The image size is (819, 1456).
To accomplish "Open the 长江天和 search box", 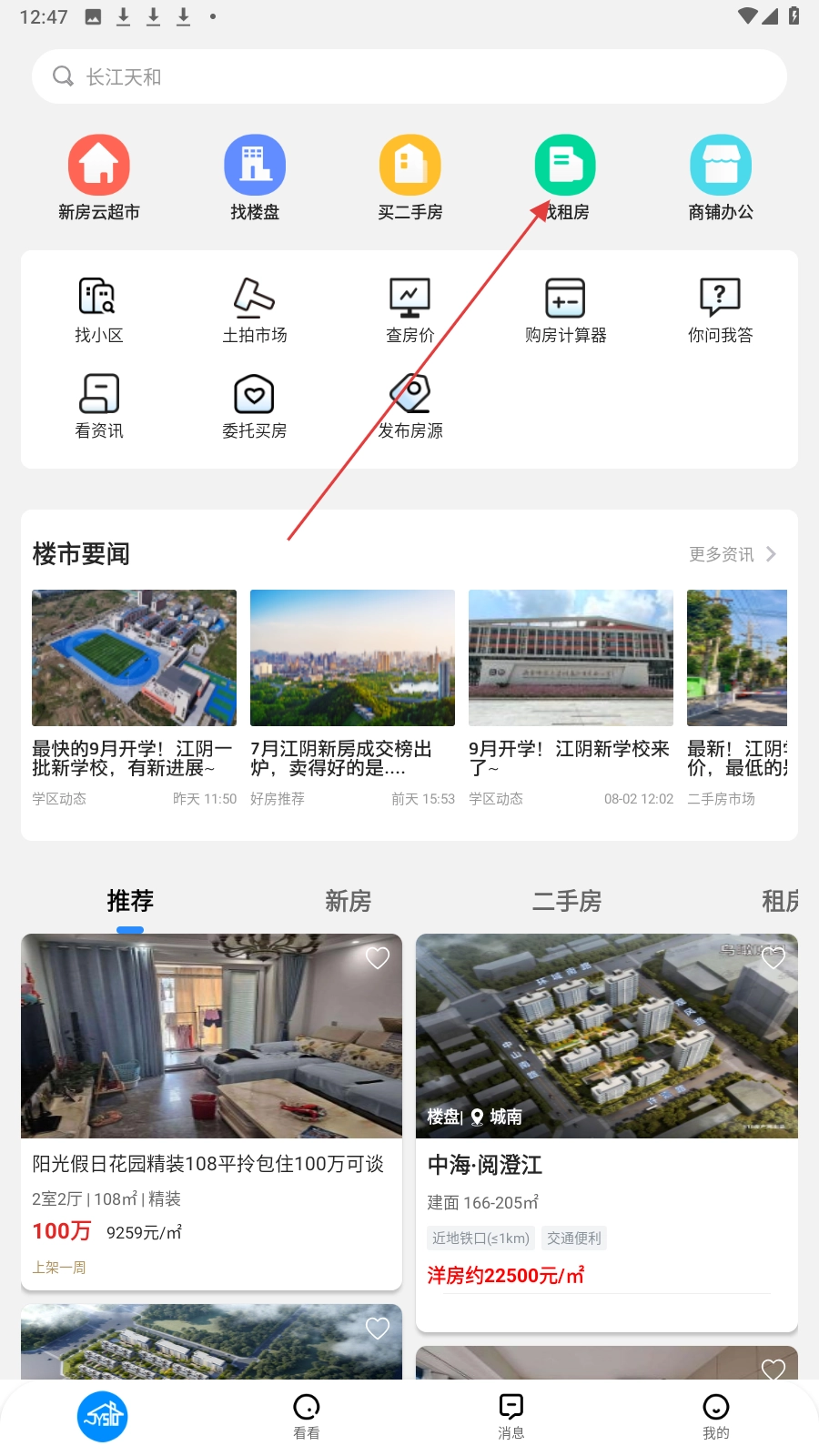I will click(409, 76).
